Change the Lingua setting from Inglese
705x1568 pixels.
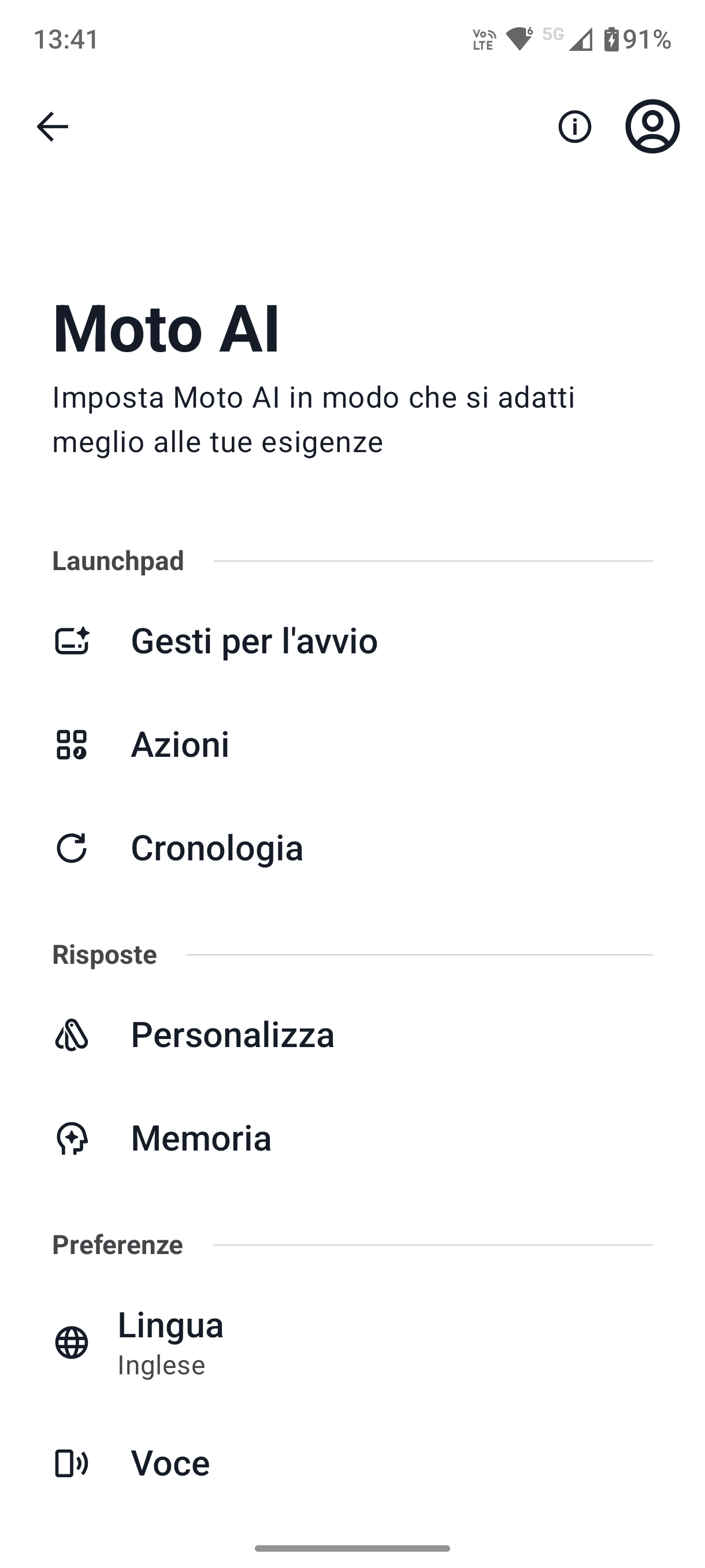click(352, 1343)
